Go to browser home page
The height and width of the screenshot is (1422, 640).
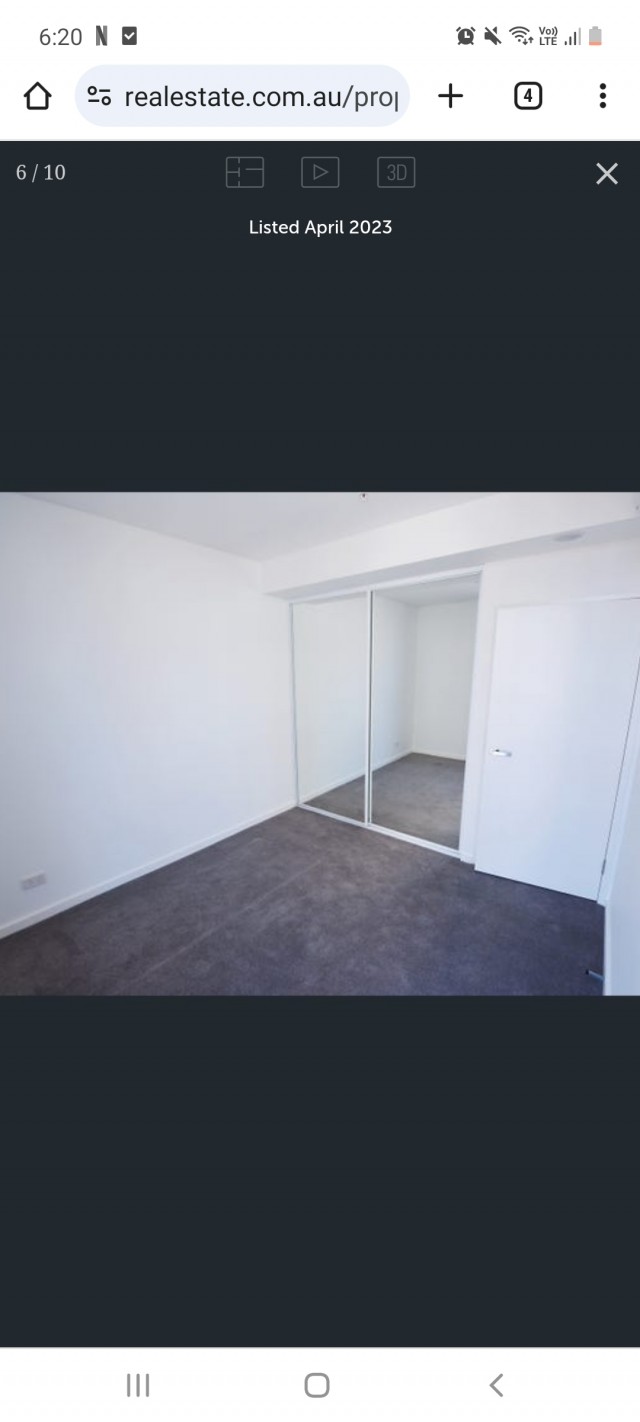[x=37, y=96]
